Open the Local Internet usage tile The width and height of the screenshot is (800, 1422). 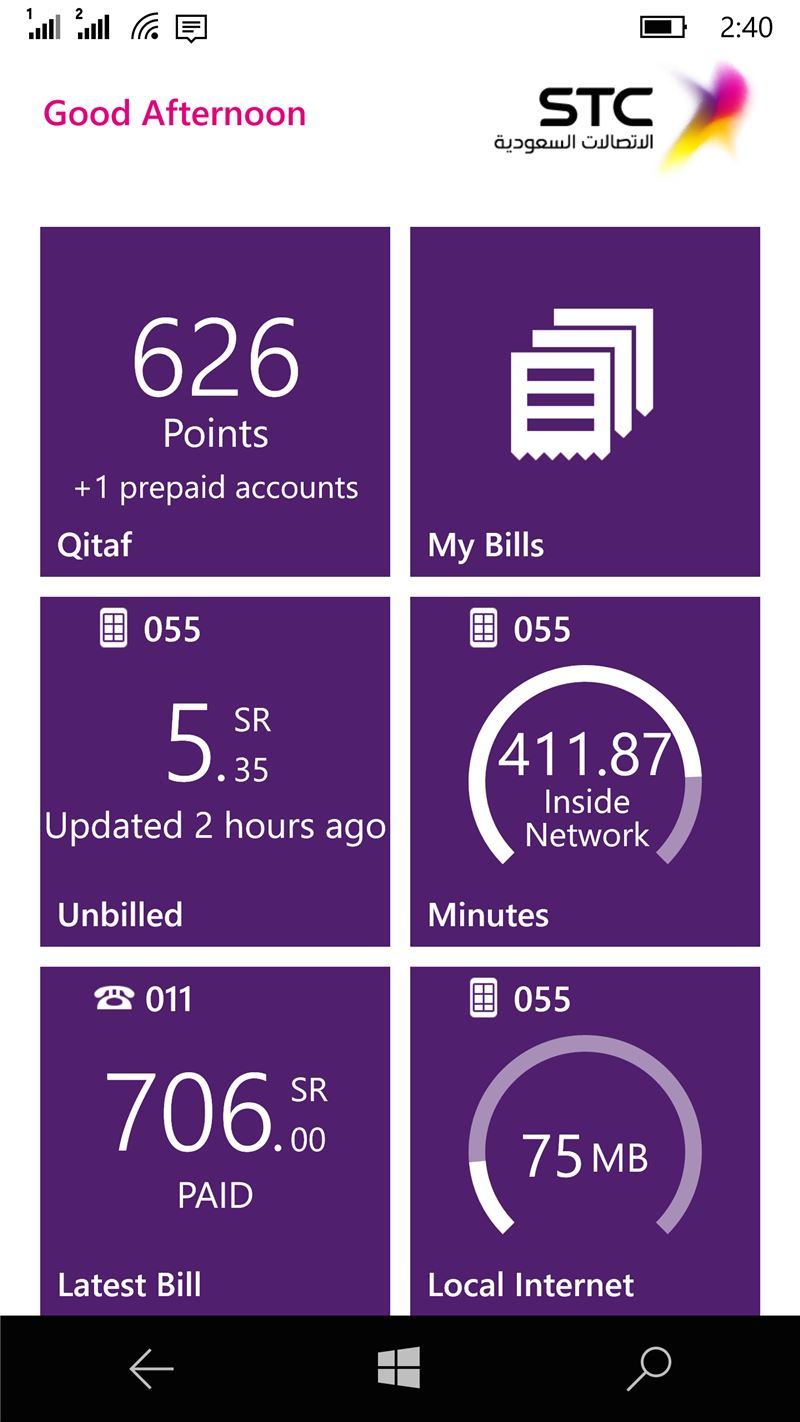[585, 1141]
